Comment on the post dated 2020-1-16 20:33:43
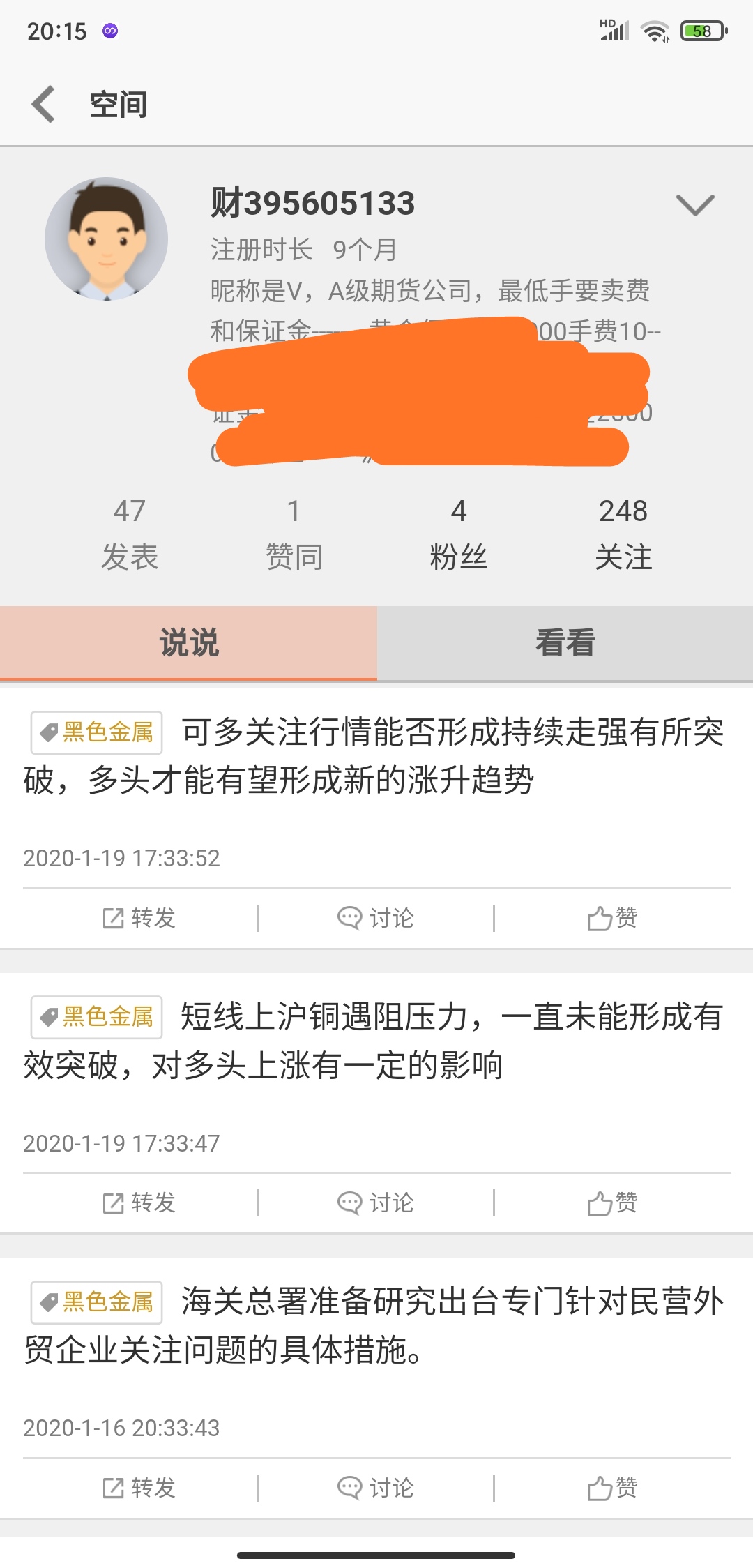Image resolution: width=753 pixels, height=1568 pixels. click(x=376, y=1488)
